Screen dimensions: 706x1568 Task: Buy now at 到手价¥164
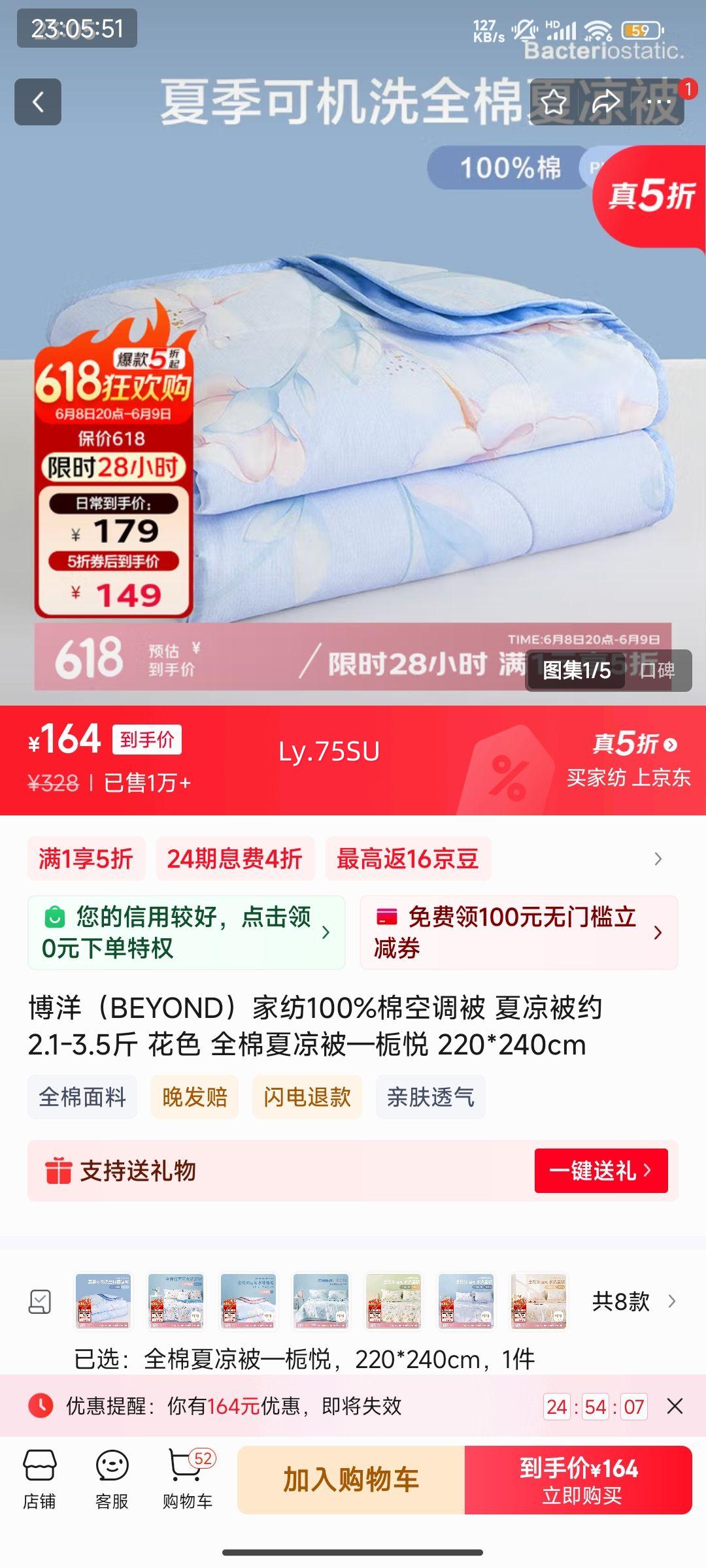[579, 1480]
